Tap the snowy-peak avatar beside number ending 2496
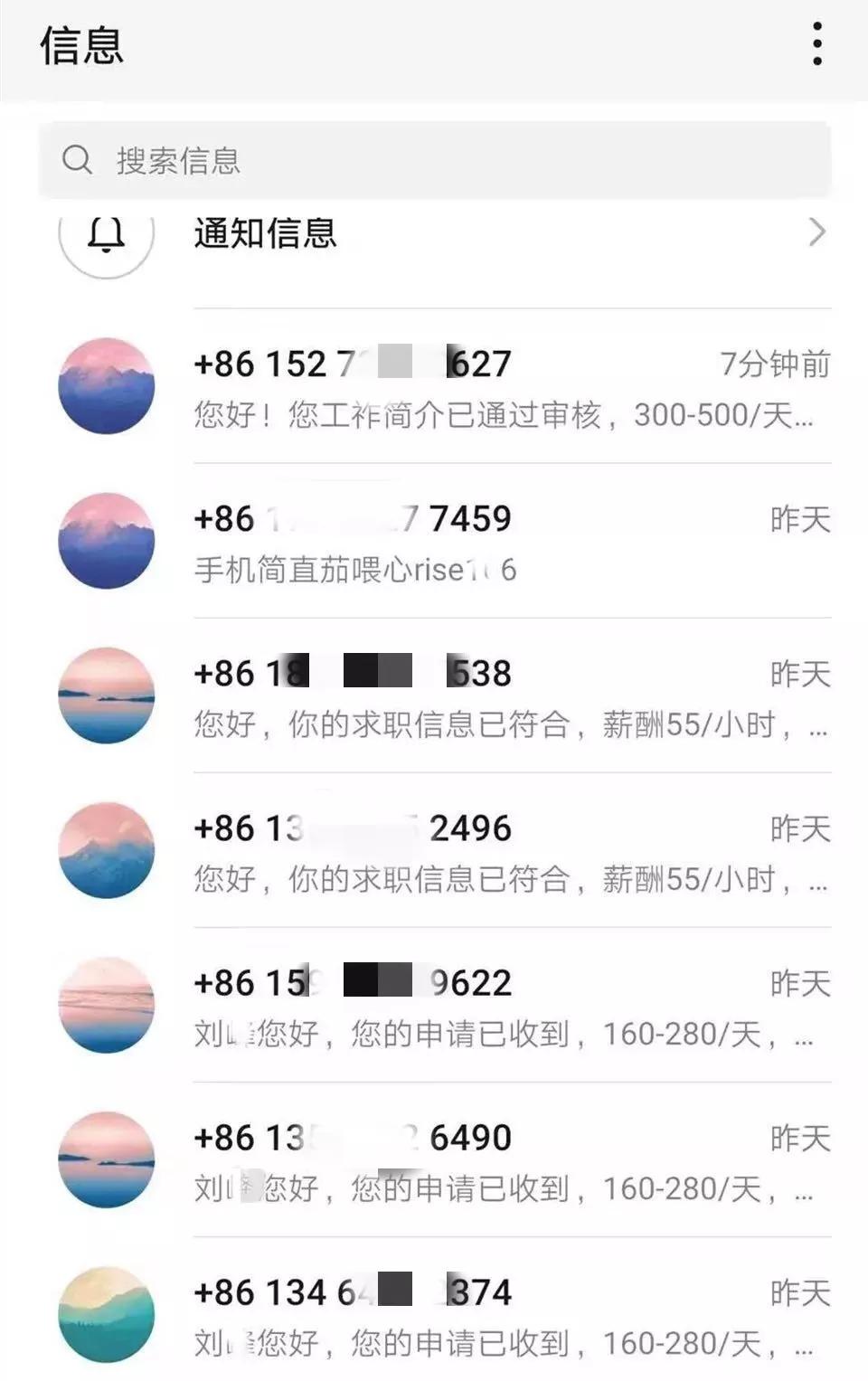This screenshot has width=868, height=1381. click(x=106, y=849)
